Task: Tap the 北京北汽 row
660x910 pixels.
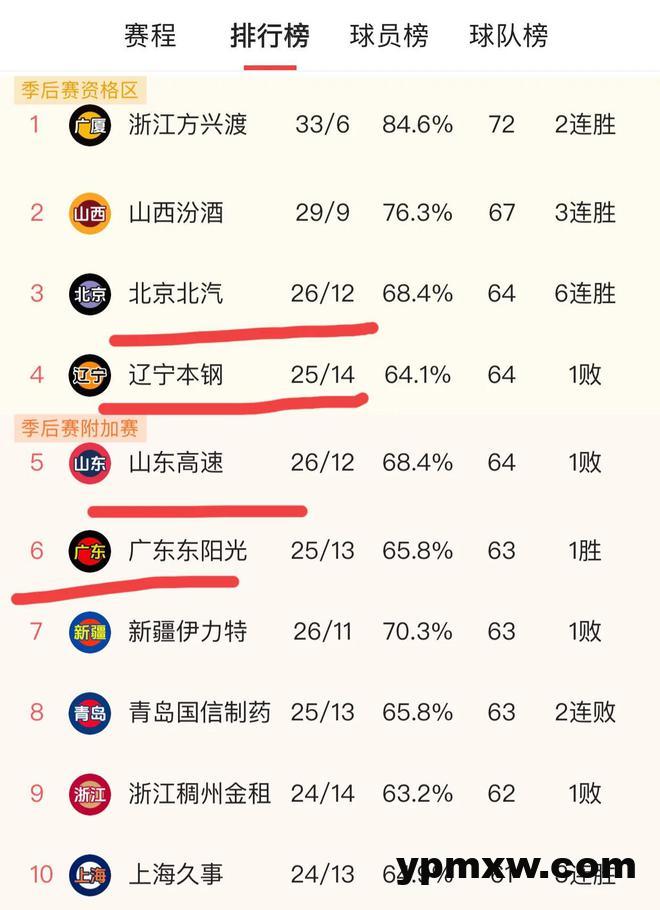Action: (176, 294)
